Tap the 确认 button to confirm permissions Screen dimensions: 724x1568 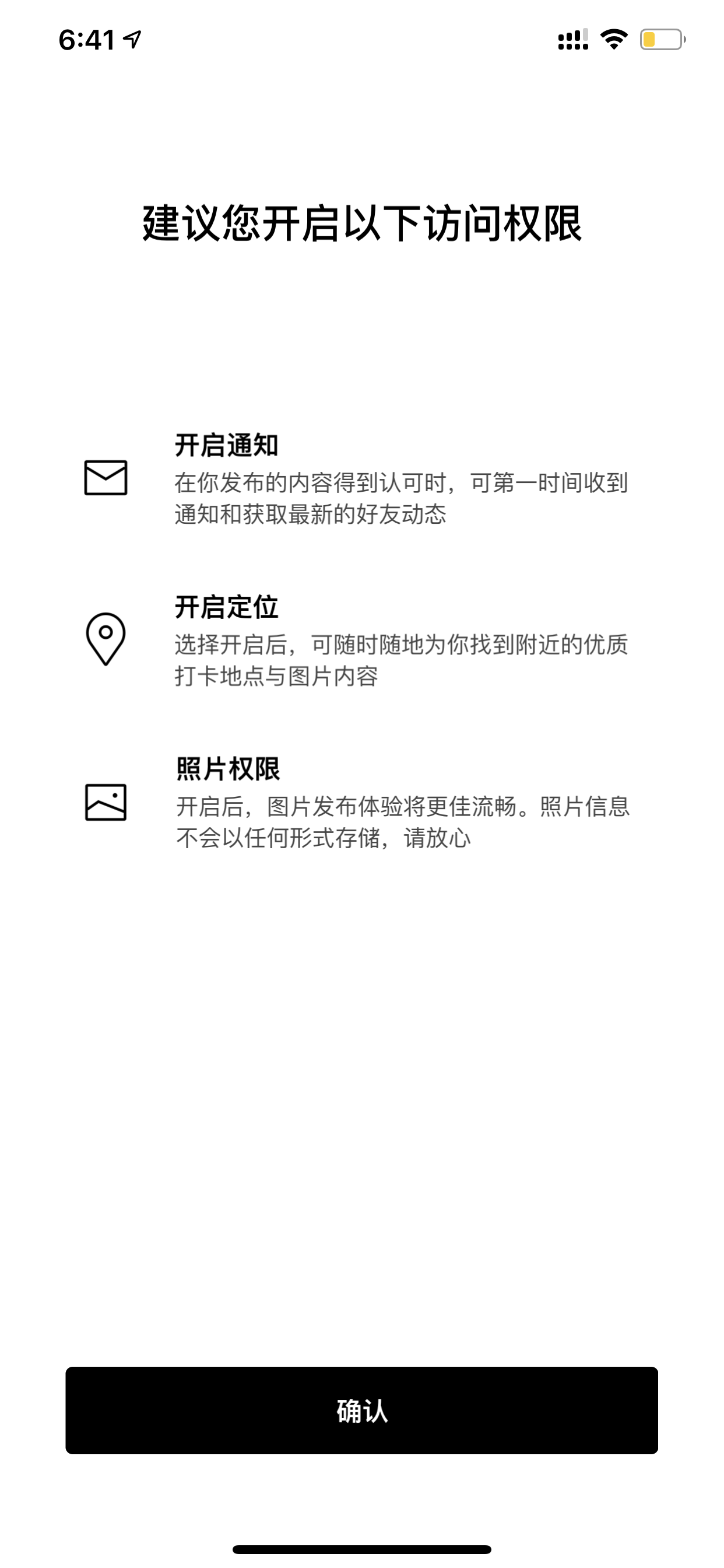362,1410
